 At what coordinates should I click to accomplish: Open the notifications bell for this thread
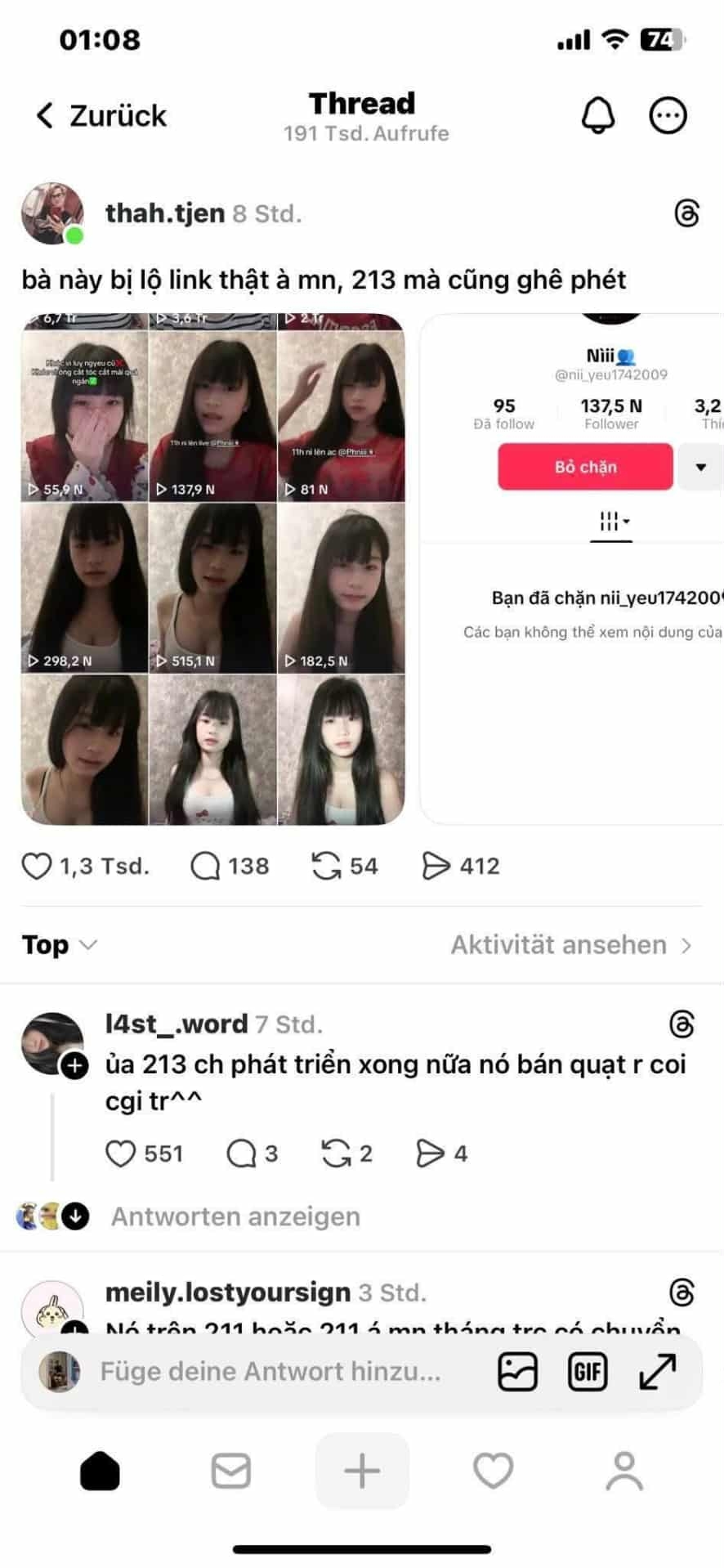point(598,116)
